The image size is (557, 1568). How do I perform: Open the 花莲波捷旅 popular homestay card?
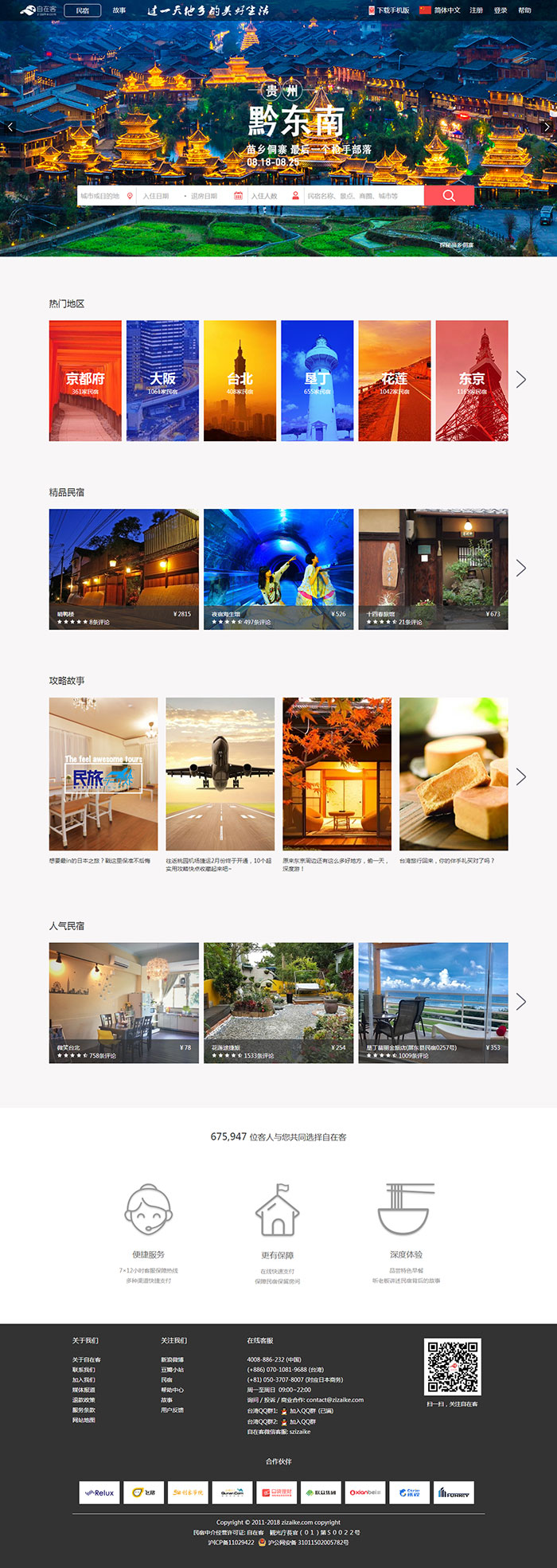coord(278,1002)
